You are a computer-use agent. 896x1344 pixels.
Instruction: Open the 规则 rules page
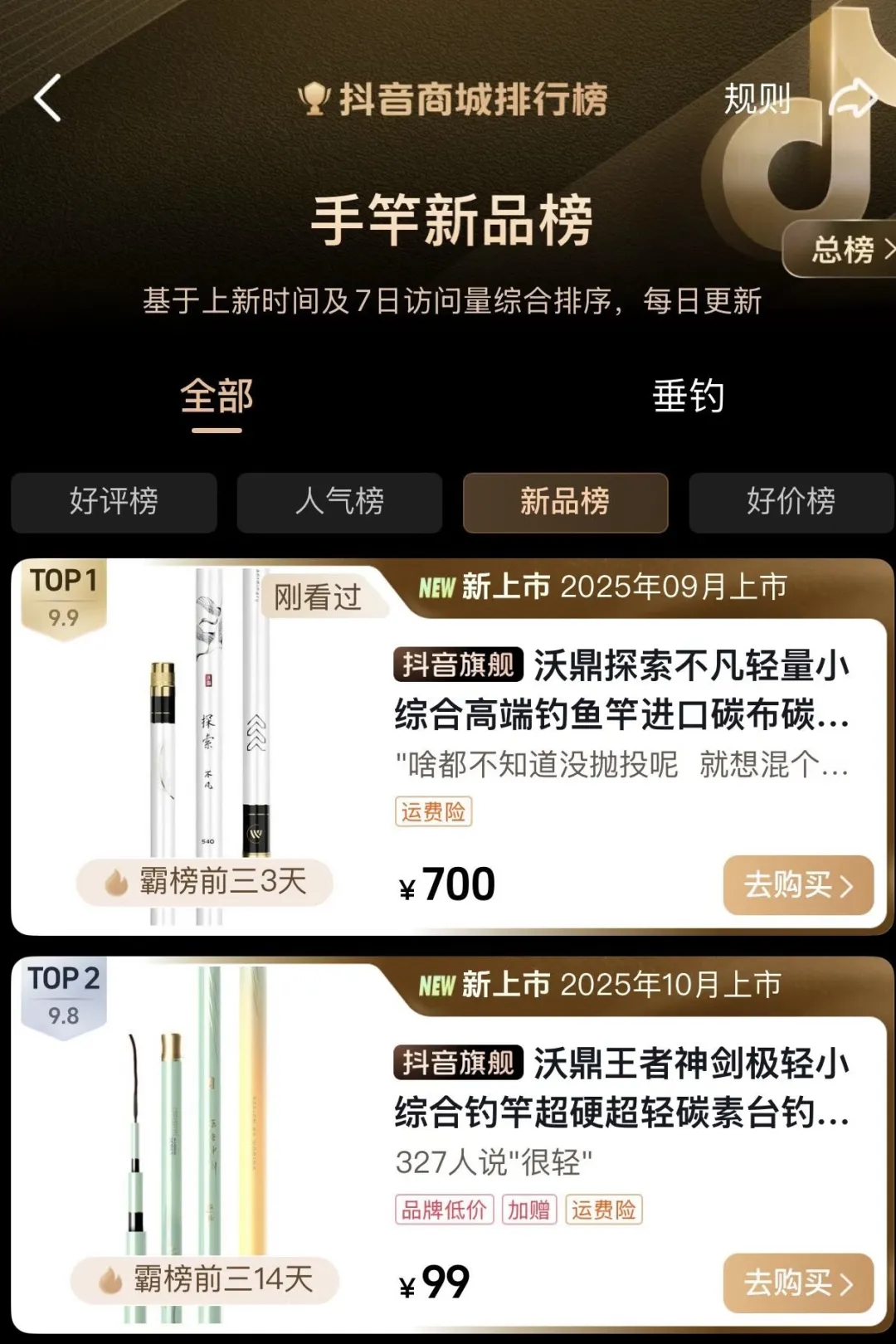[x=757, y=99]
